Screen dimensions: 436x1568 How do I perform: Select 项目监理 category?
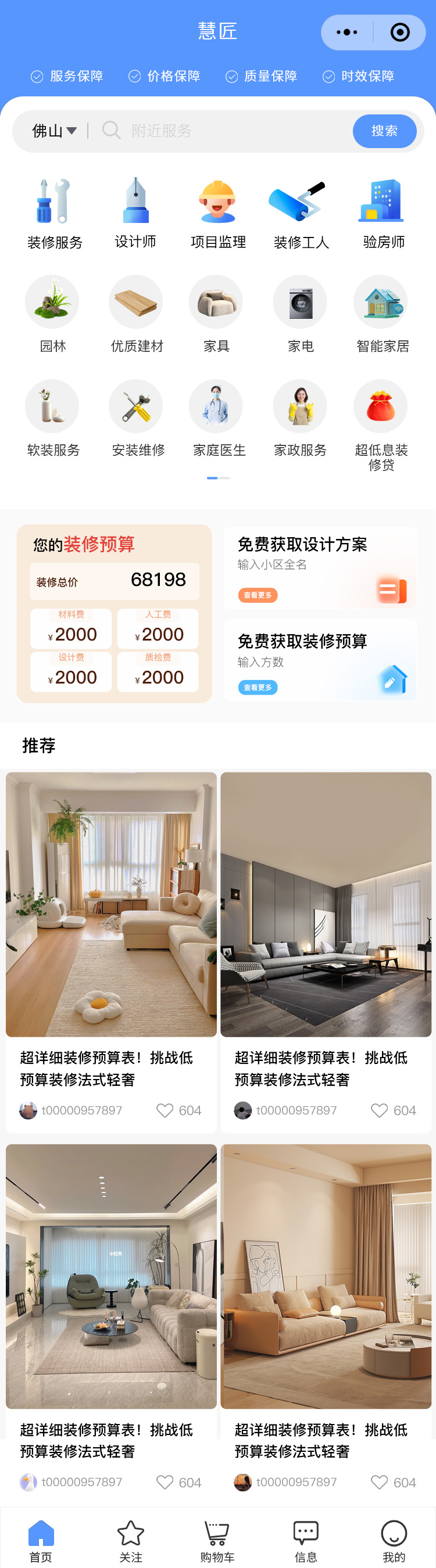coord(218,213)
